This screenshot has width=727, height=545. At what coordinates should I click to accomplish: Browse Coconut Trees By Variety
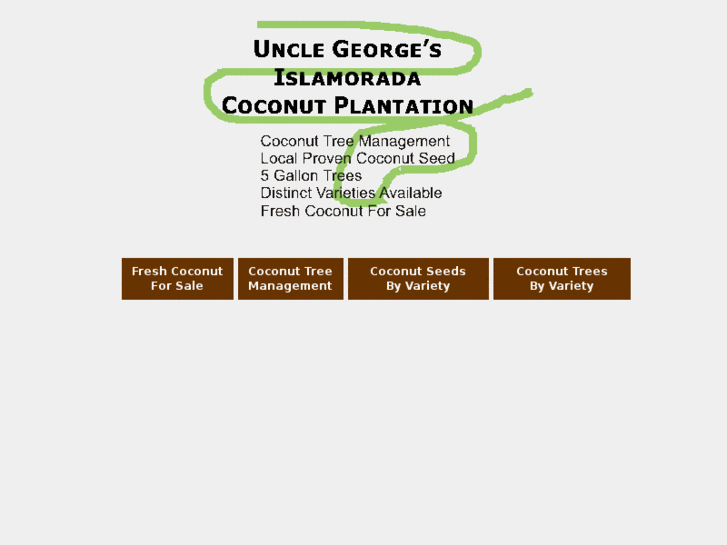(x=561, y=279)
